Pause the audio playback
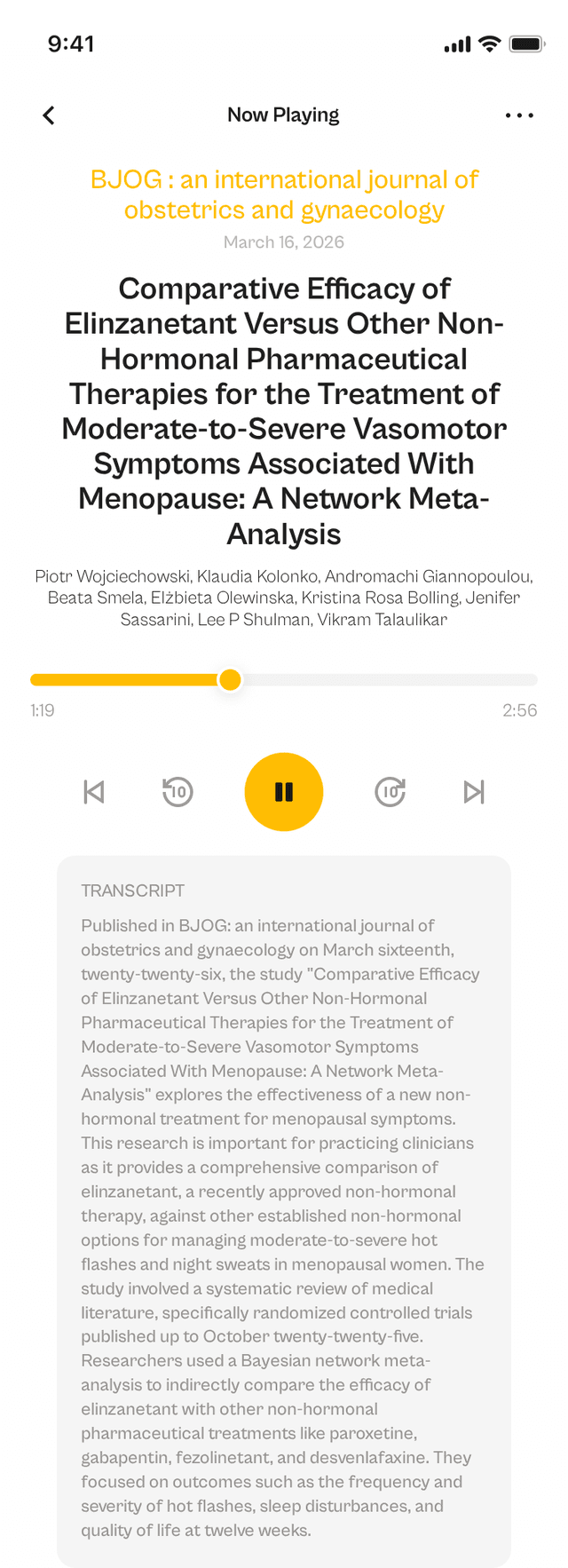The width and height of the screenshot is (568, 1568). 284,791
